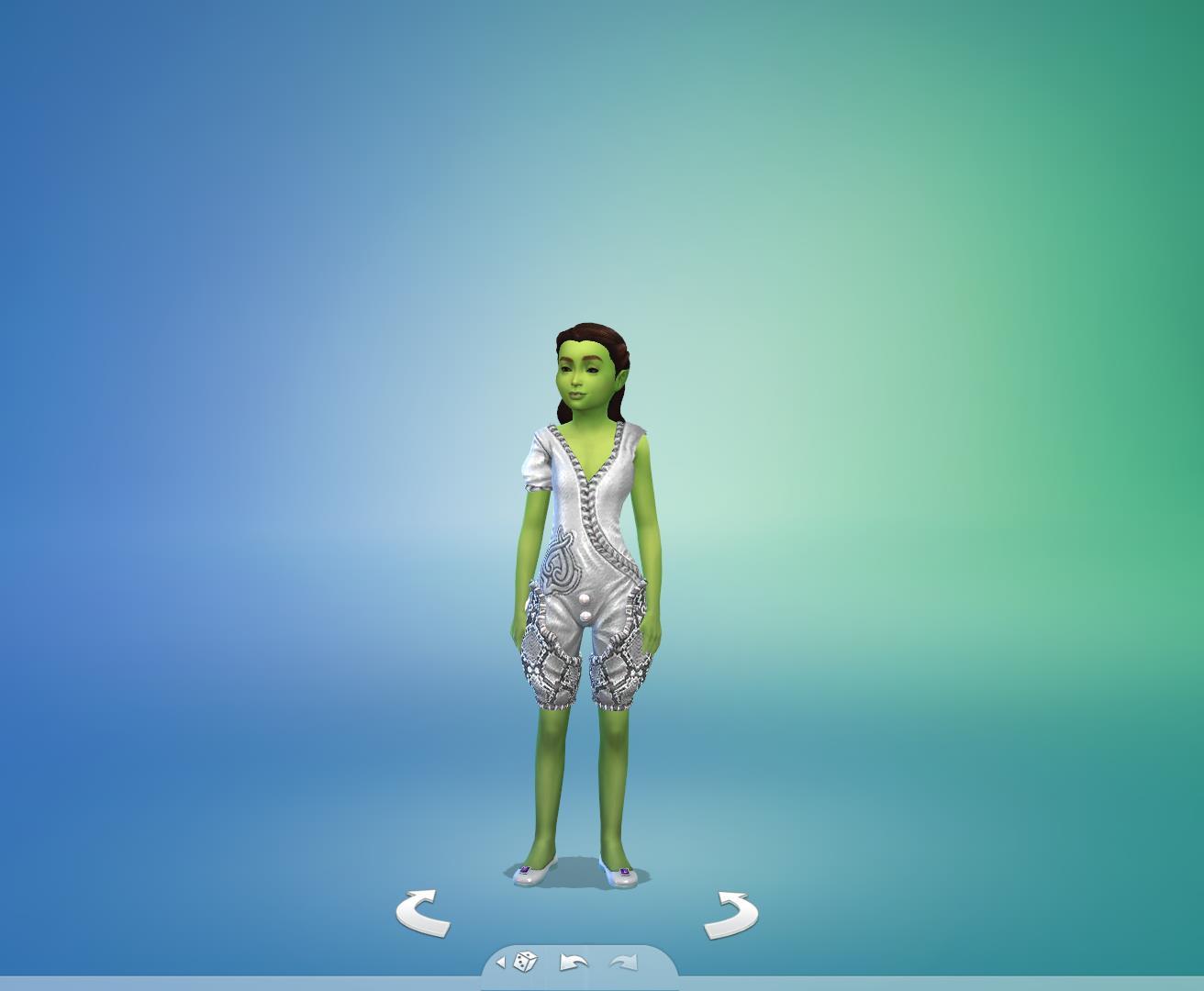
Task: Rotate the Sim to the right
Action: pyautogui.click(x=730, y=915)
